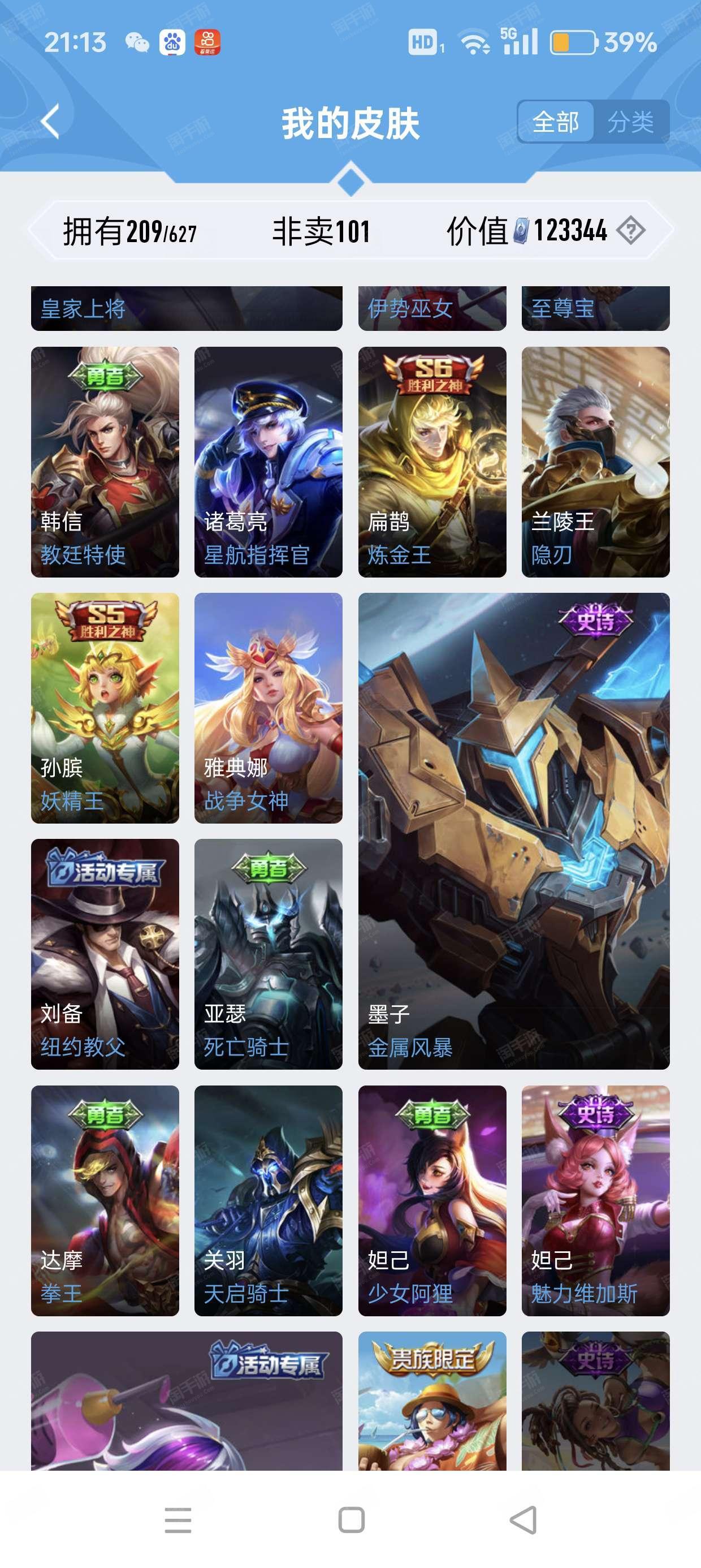The image size is (701, 1568).
Task: Open recent apps from navigation bar
Action: (178, 1520)
